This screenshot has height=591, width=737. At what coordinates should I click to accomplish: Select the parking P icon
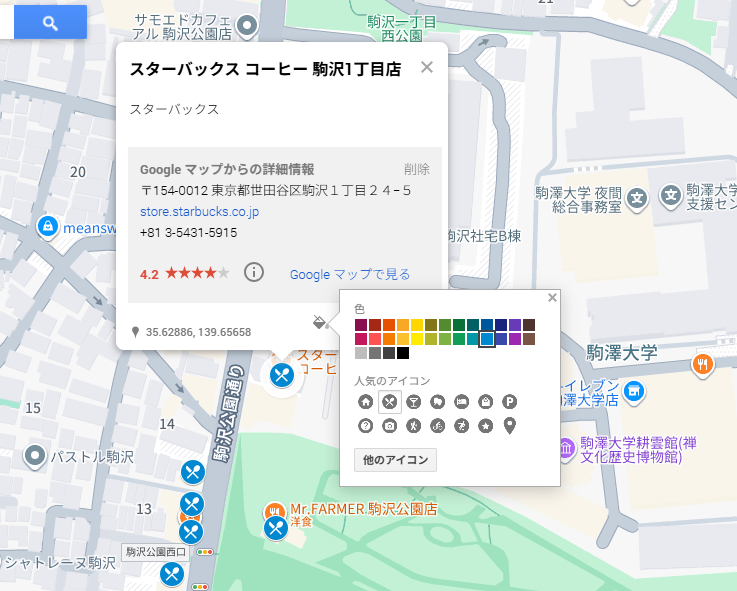[x=510, y=402]
